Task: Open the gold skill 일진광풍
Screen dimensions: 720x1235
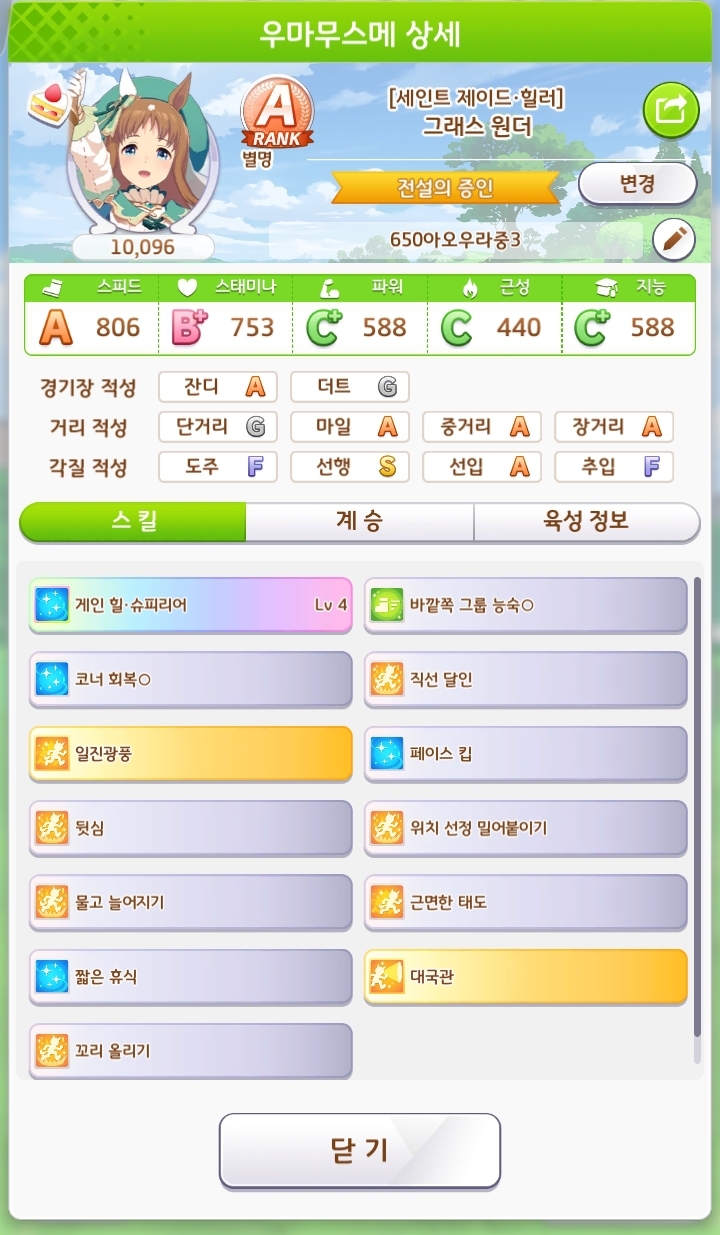Action: click(190, 753)
